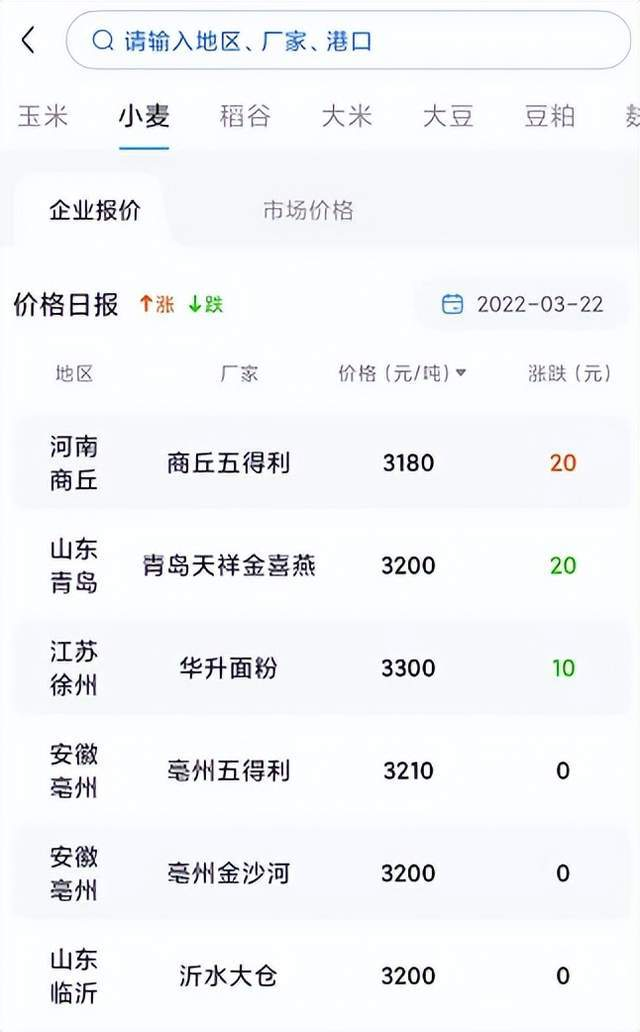Go back using the top-left arrow
The width and height of the screenshot is (640, 1032).
pos(28,40)
